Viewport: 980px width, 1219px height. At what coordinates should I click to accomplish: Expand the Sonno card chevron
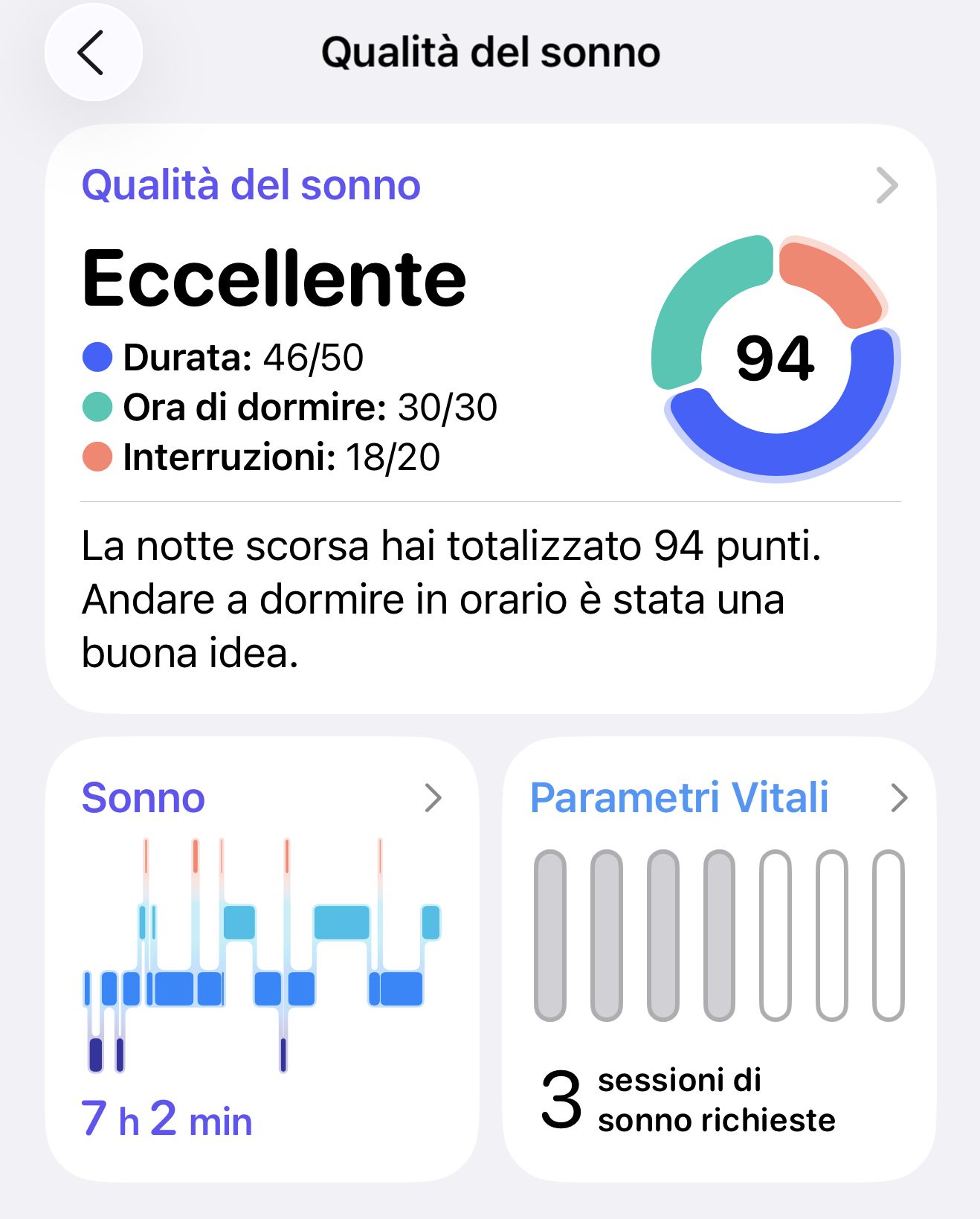tap(433, 800)
